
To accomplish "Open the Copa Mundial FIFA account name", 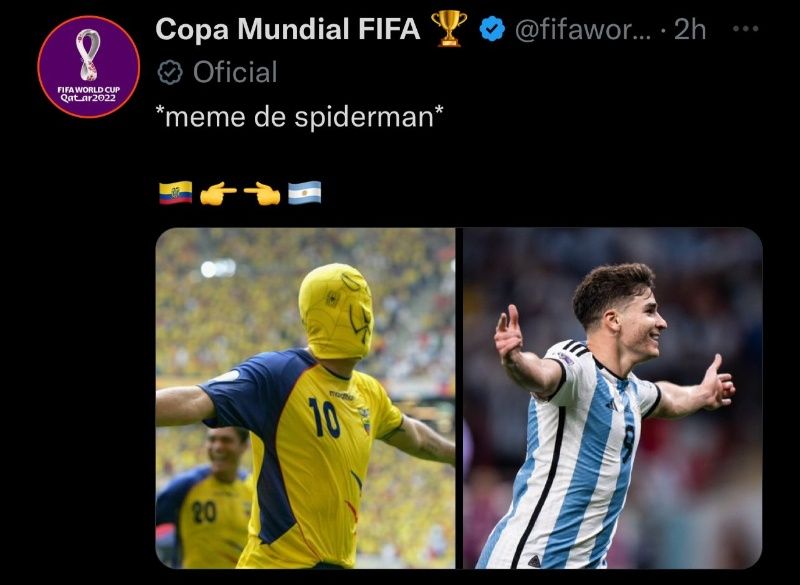I will [x=287, y=30].
